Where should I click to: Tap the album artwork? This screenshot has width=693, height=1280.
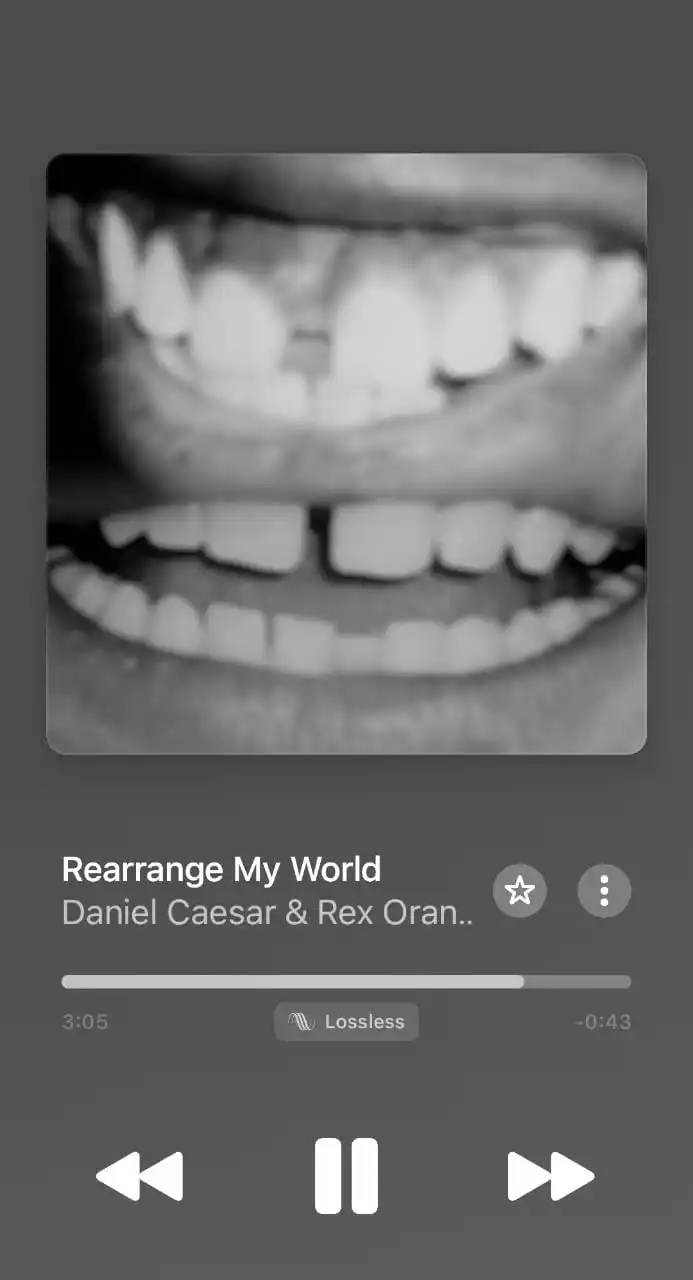[346, 453]
